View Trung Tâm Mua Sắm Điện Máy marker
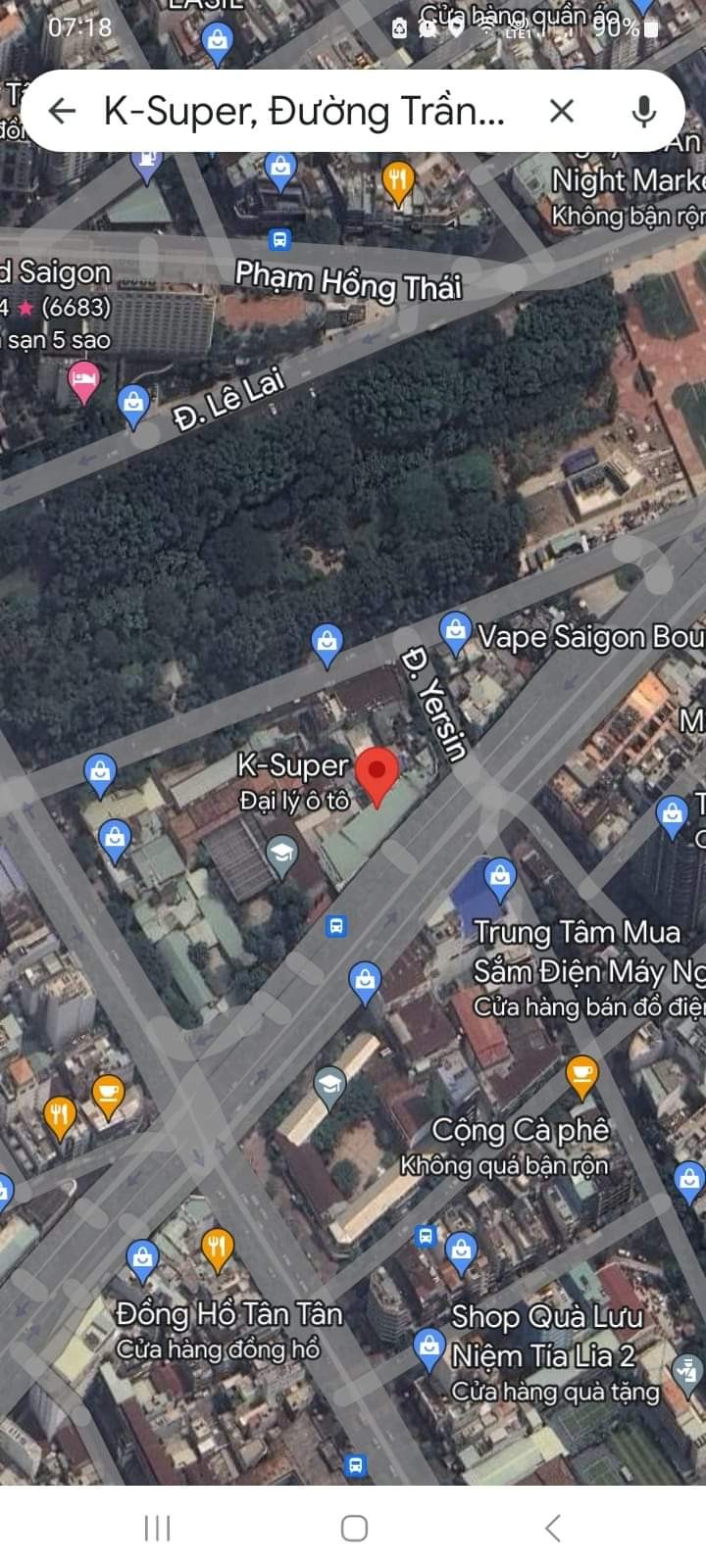The height and width of the screenshot is (1568, 706). click(500, 878)
